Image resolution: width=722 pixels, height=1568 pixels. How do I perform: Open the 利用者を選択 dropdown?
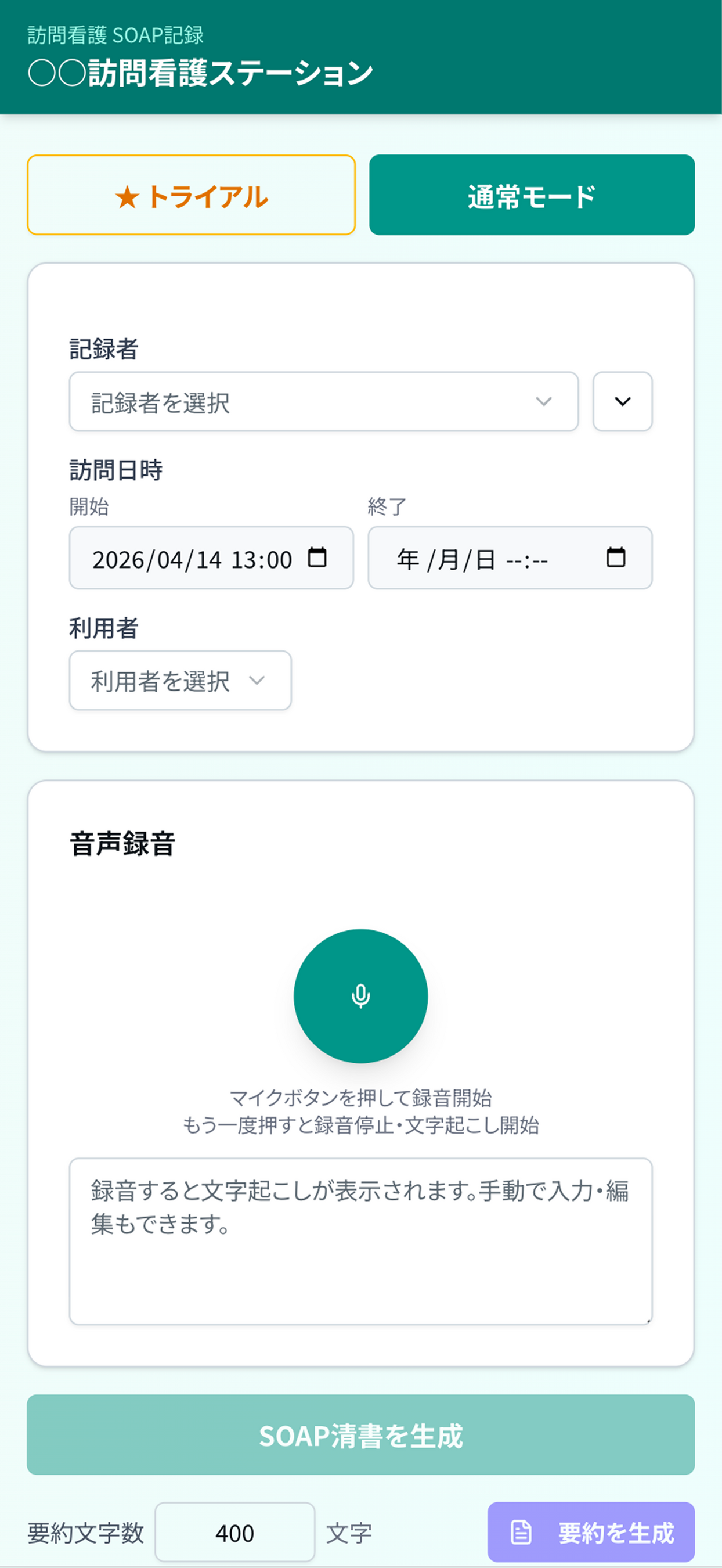point(180,681)
